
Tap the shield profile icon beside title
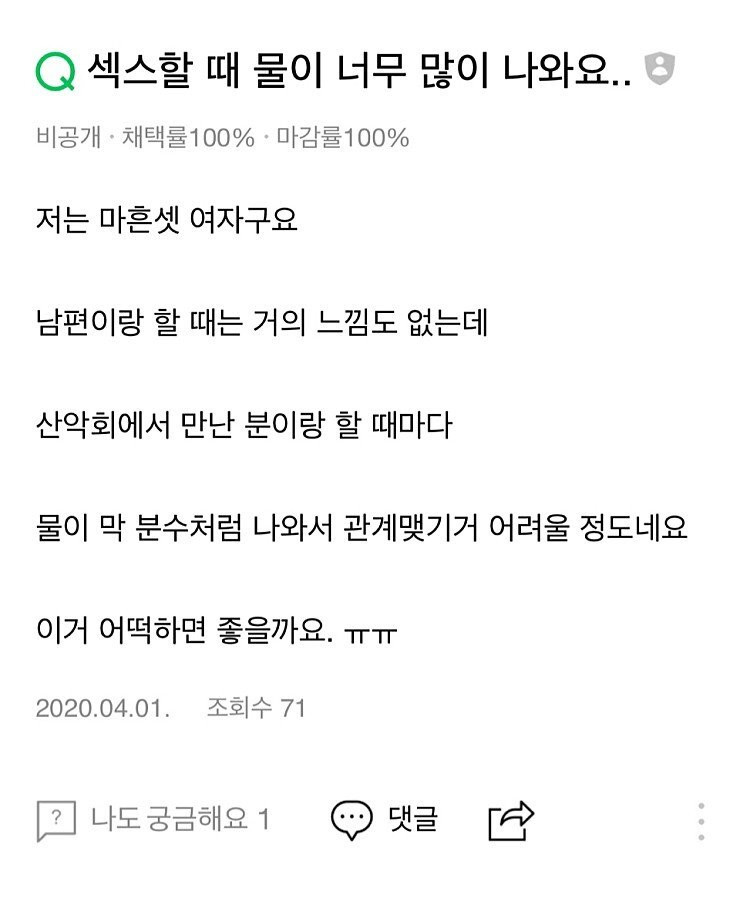pos(659,69)
